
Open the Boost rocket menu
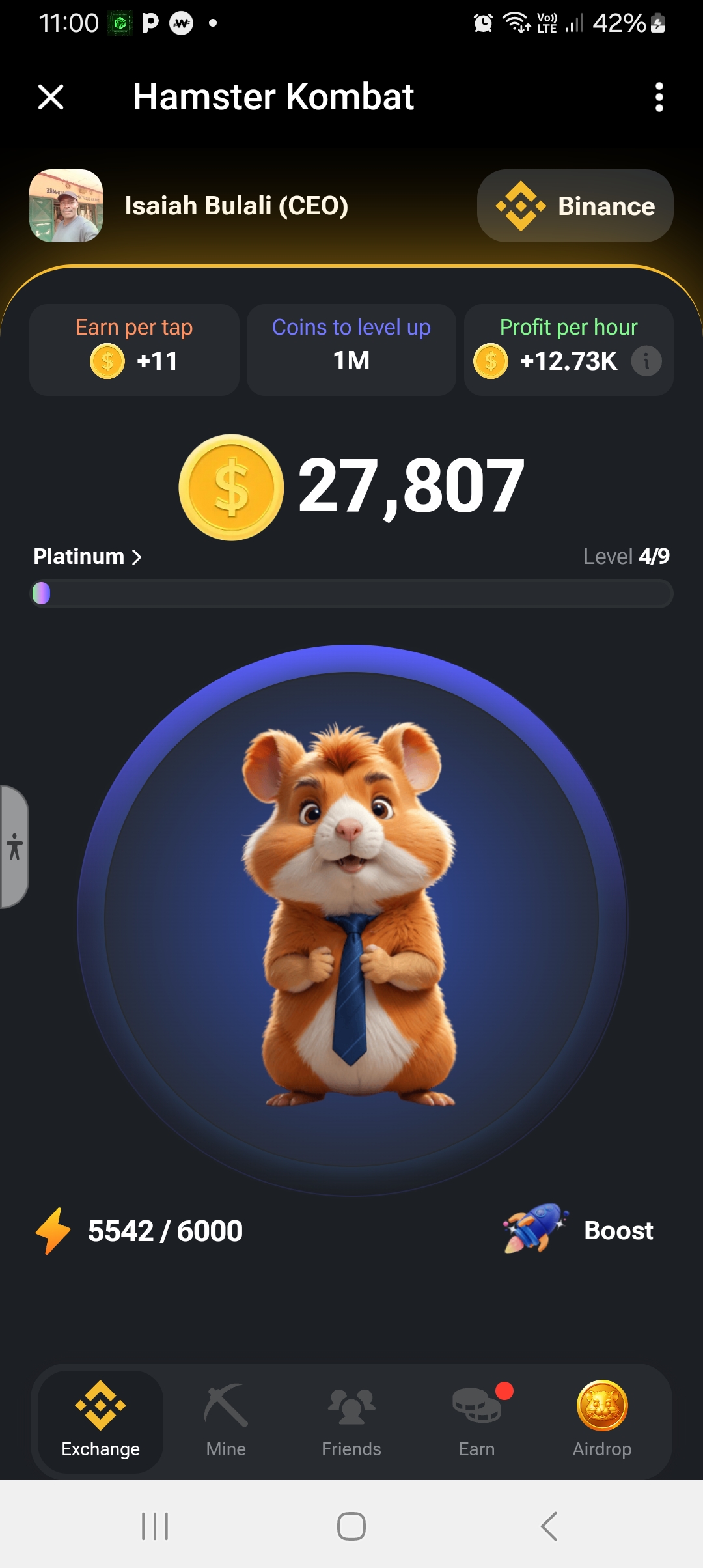579,1230
